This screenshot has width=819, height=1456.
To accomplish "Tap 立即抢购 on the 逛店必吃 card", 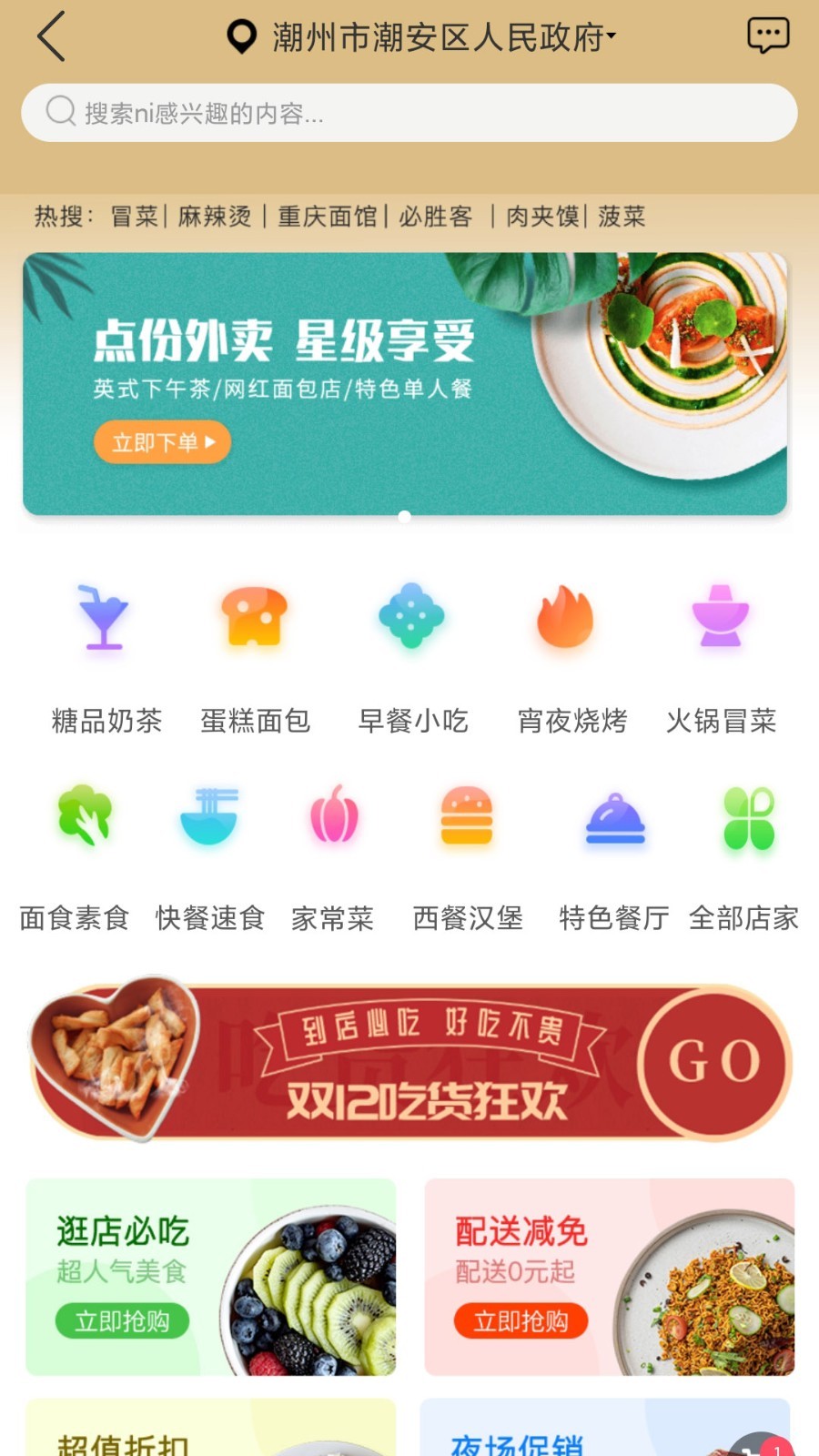I will [x=122, y=1320].
